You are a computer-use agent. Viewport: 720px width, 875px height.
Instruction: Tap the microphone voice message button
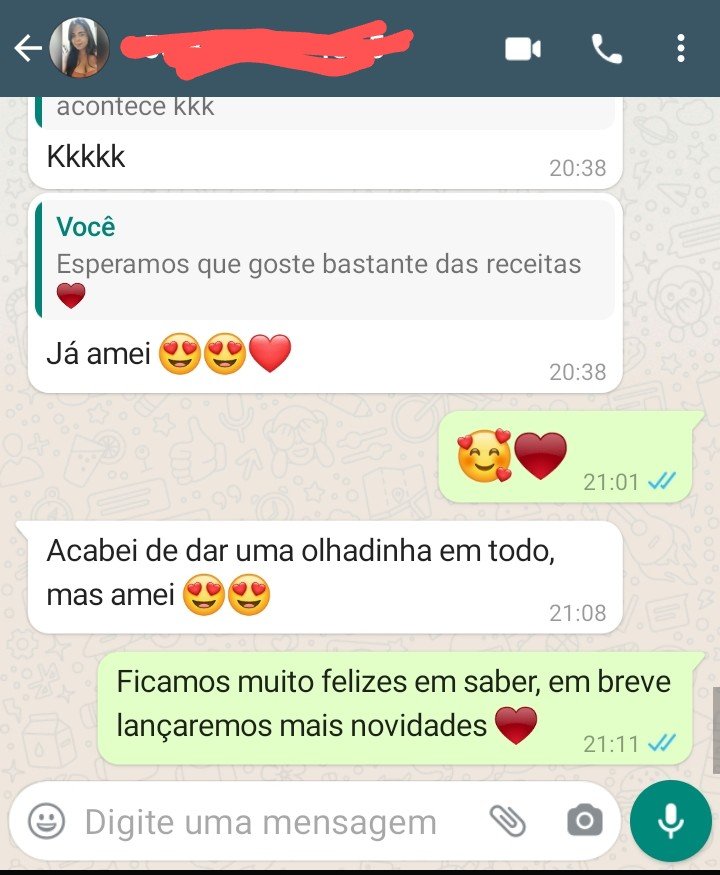[671, 822]
